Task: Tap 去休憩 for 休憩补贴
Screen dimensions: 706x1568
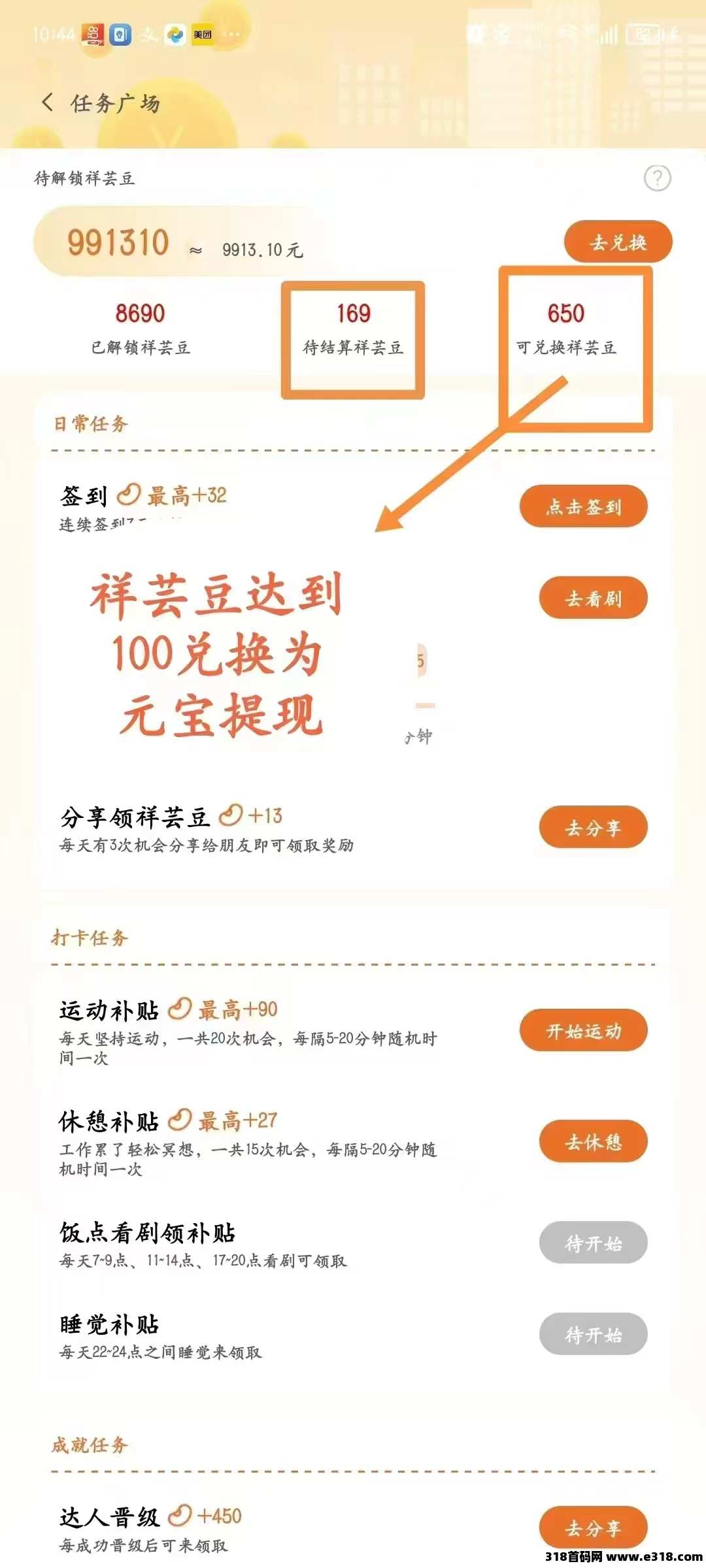Action: pyautogui.click(x=593, y=1142)
